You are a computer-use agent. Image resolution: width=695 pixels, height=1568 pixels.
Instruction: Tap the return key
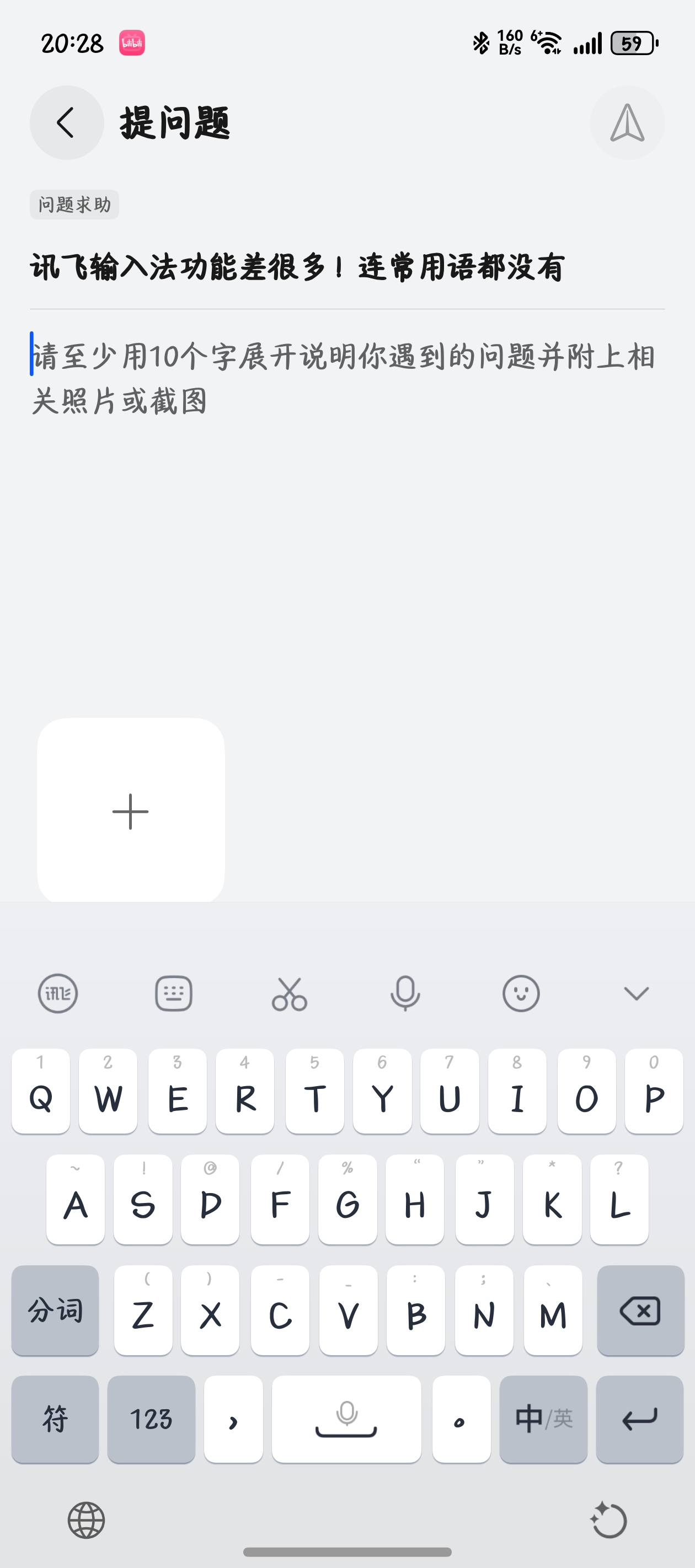(640, 1419)
